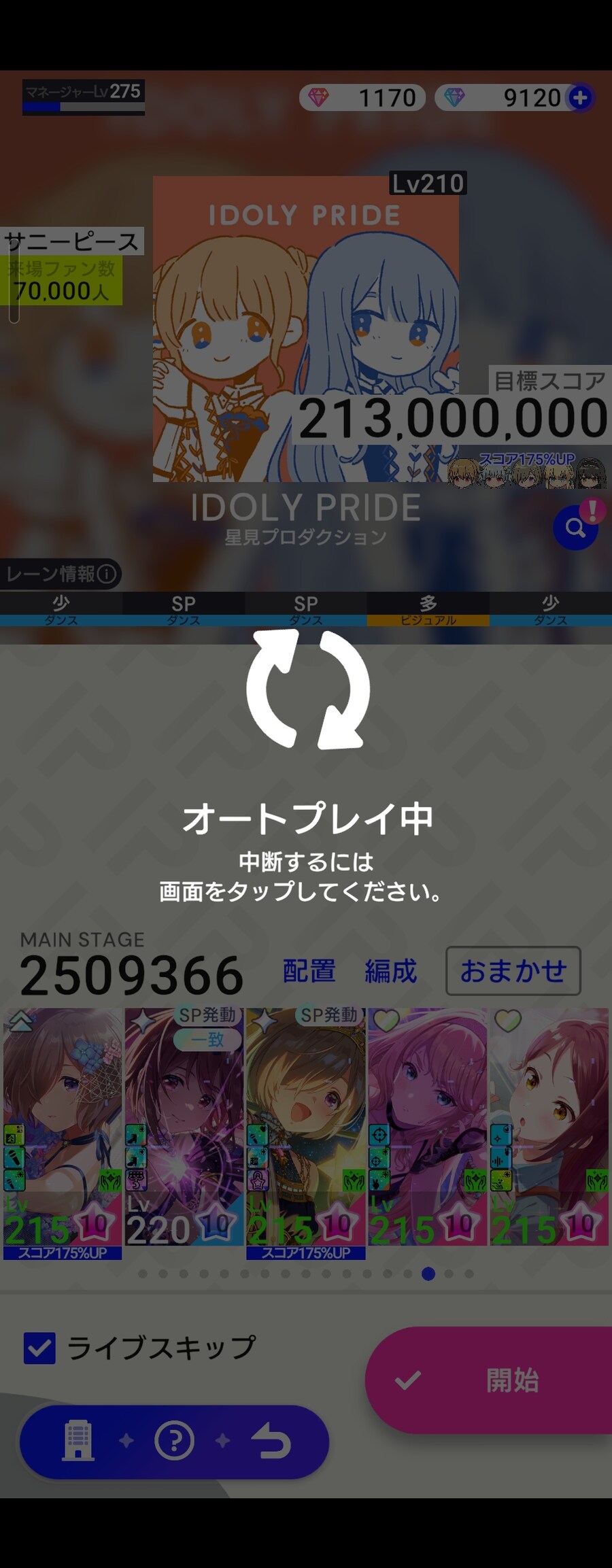This screenshot has height=1568, width=612.
Task: Open 編成 team formation
Action: click(390, 971)
